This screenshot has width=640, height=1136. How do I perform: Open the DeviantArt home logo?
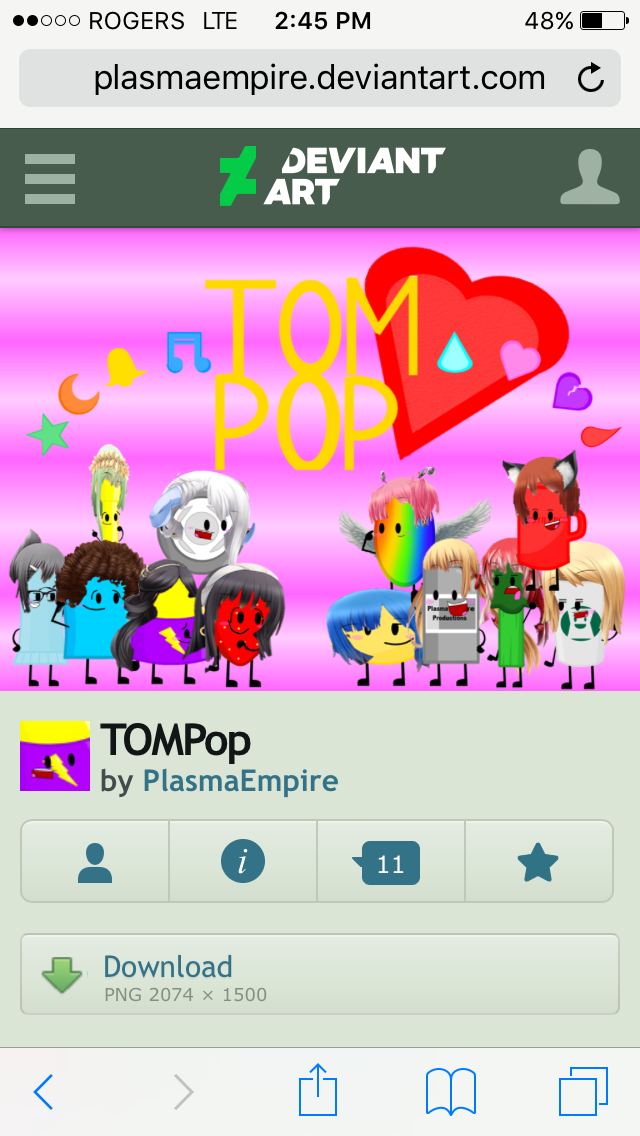pyautogui.click(x=331, y=176)
